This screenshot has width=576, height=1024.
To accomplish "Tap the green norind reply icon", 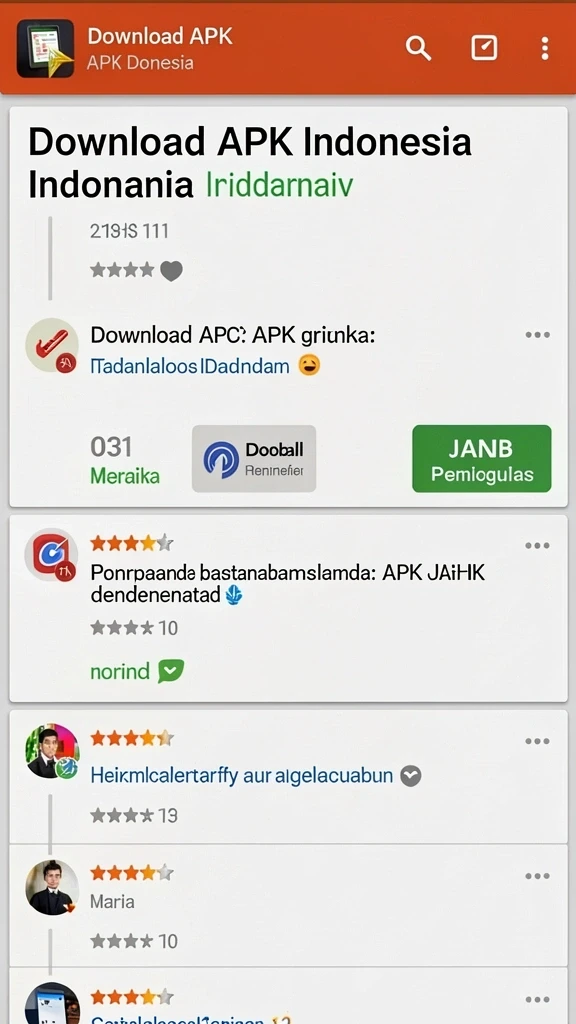I will 170,671.
